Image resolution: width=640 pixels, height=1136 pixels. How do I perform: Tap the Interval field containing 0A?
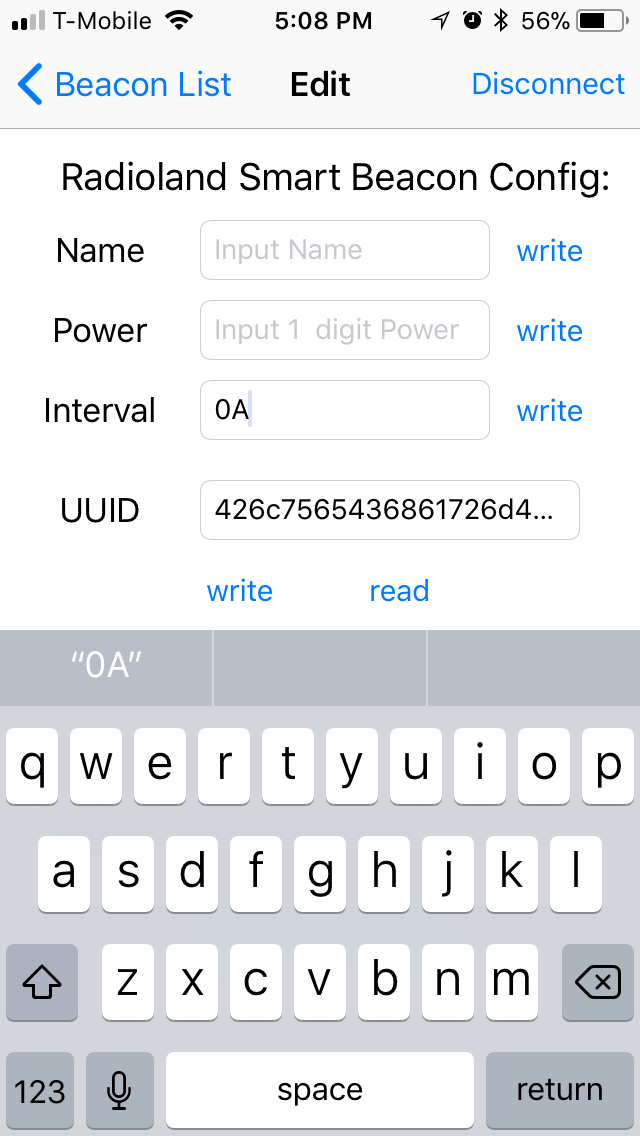[344, 410]
